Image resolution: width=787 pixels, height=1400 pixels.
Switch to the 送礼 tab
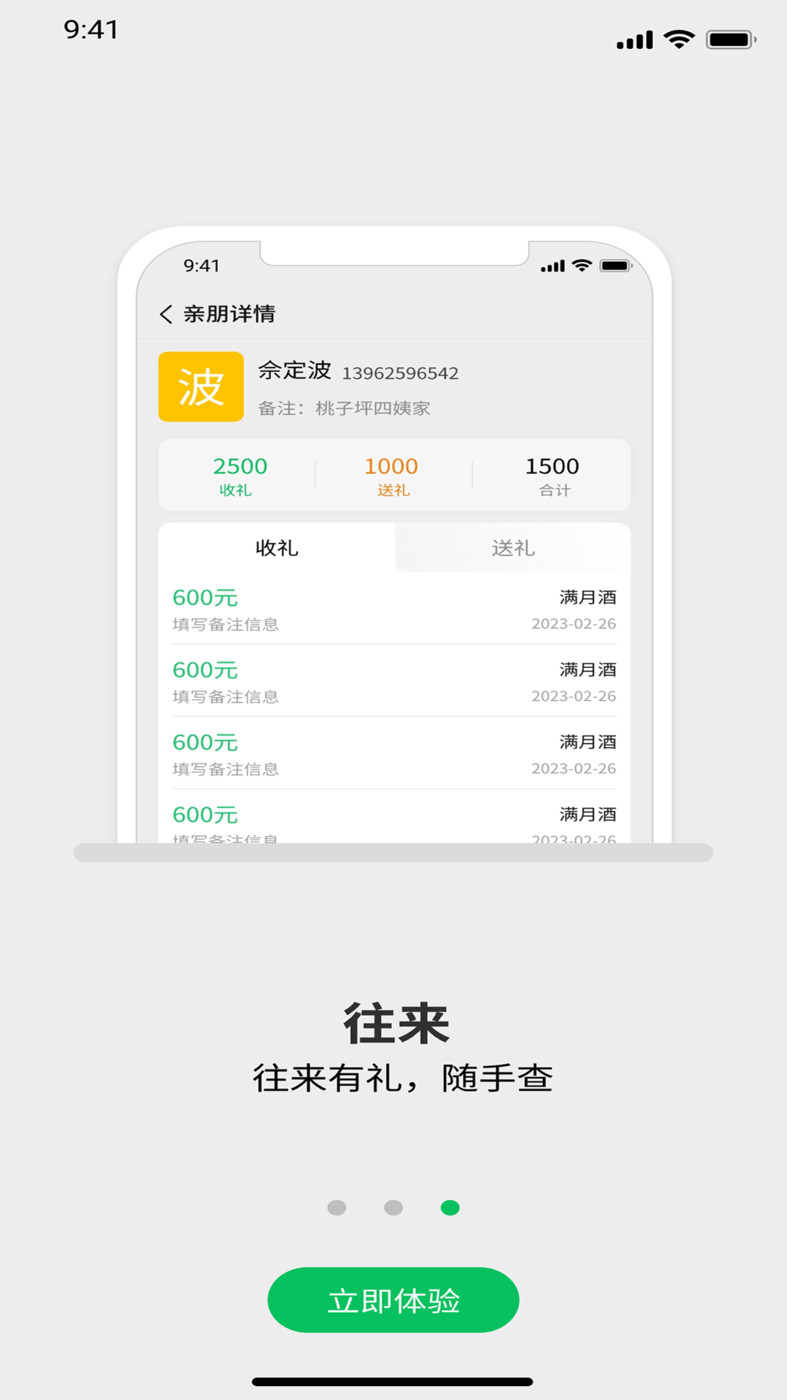coord(511,547)
